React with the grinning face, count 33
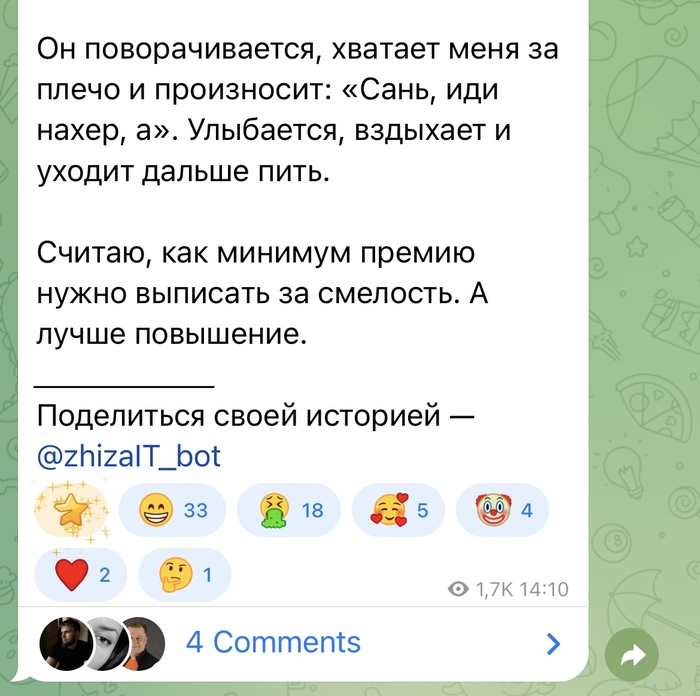Screen dimensions: 700x696 pyautogui.click(x=171, y=511)
